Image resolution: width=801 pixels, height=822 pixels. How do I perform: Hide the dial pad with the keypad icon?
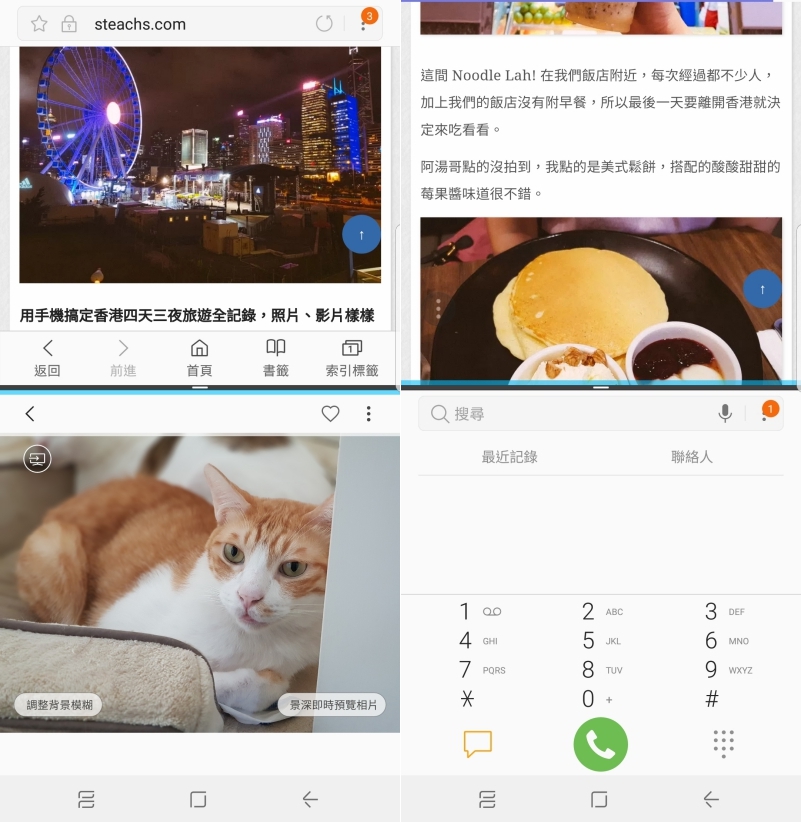coord(723,743)
